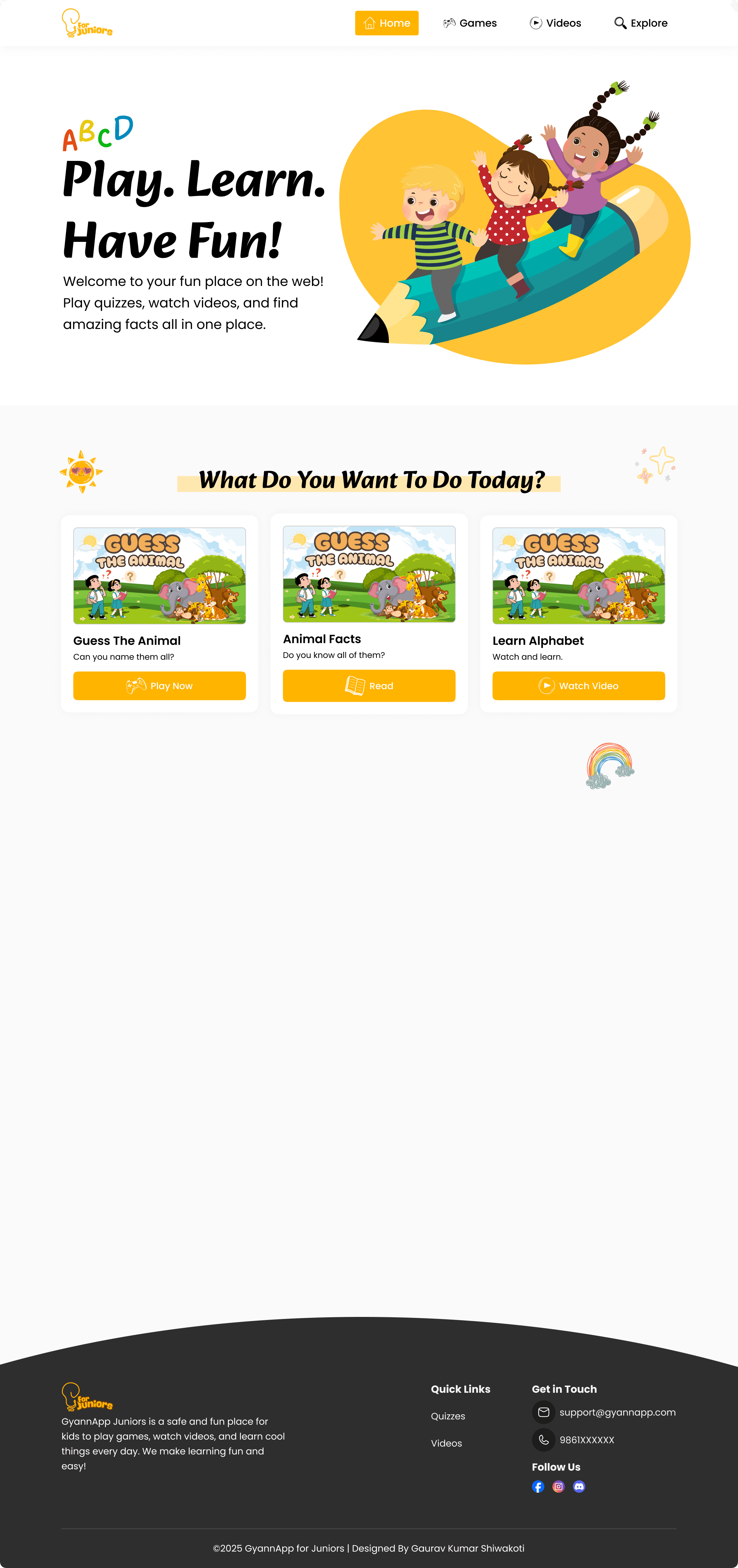
Task: Go to the Home nav item
Action: click(x=387, y=23)
